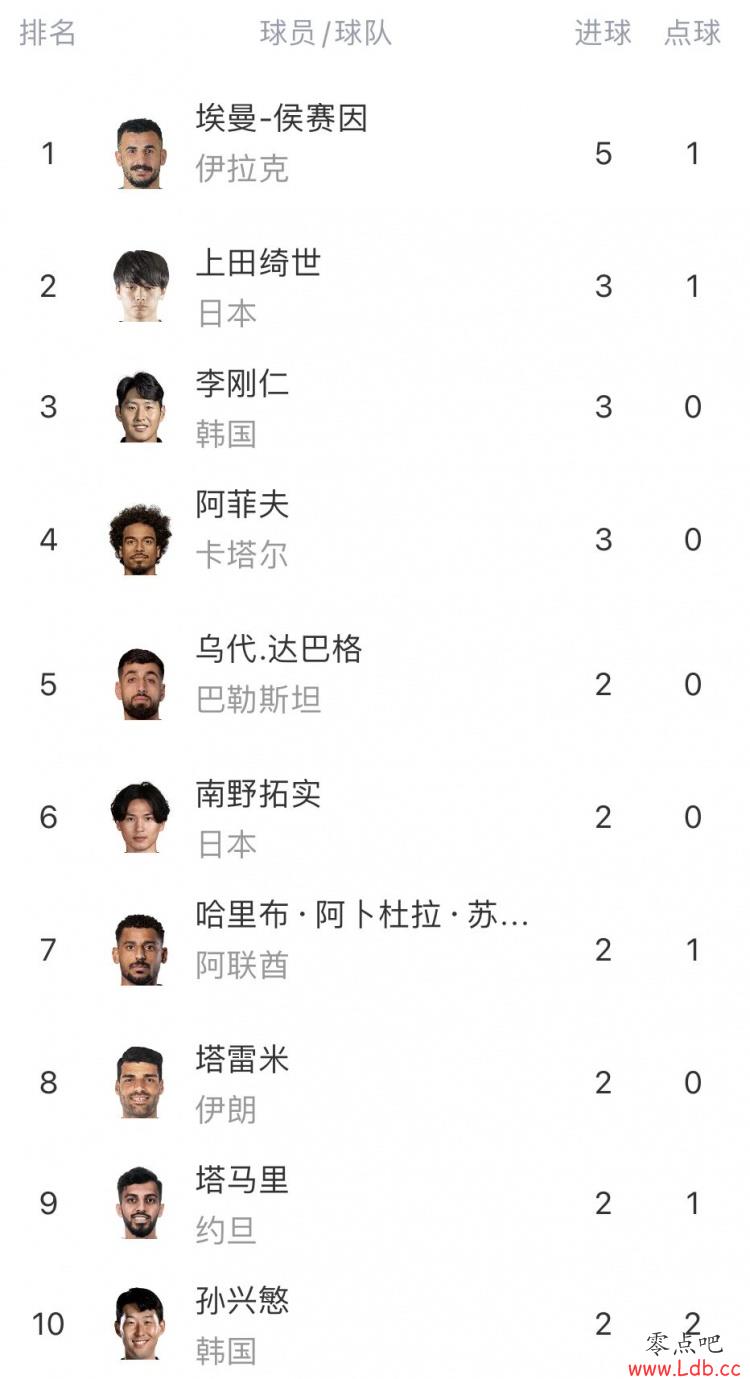View 李刚仁's player details
This screenshot has height=1379, width=750.
375,407
